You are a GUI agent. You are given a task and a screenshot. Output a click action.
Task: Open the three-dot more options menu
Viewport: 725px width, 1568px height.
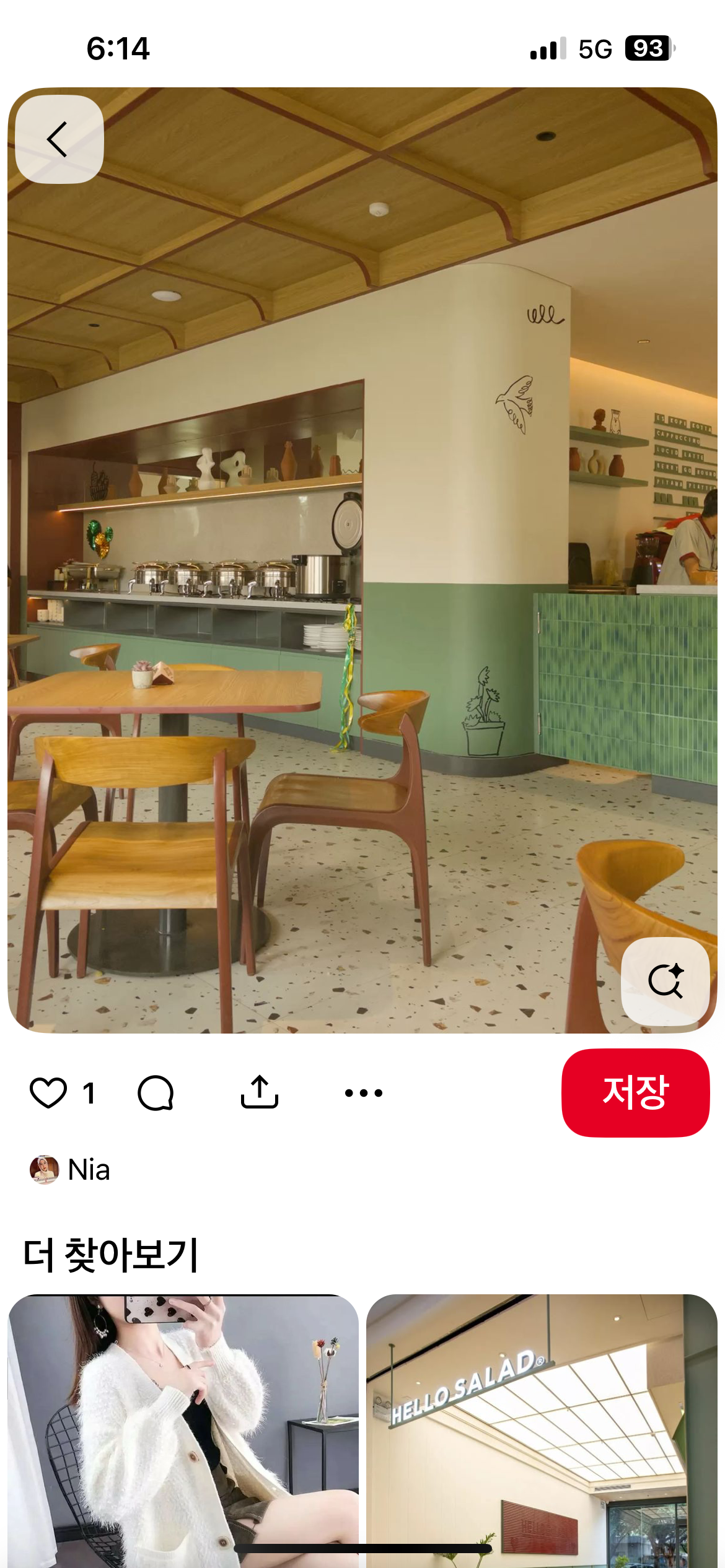[364, 1093]
